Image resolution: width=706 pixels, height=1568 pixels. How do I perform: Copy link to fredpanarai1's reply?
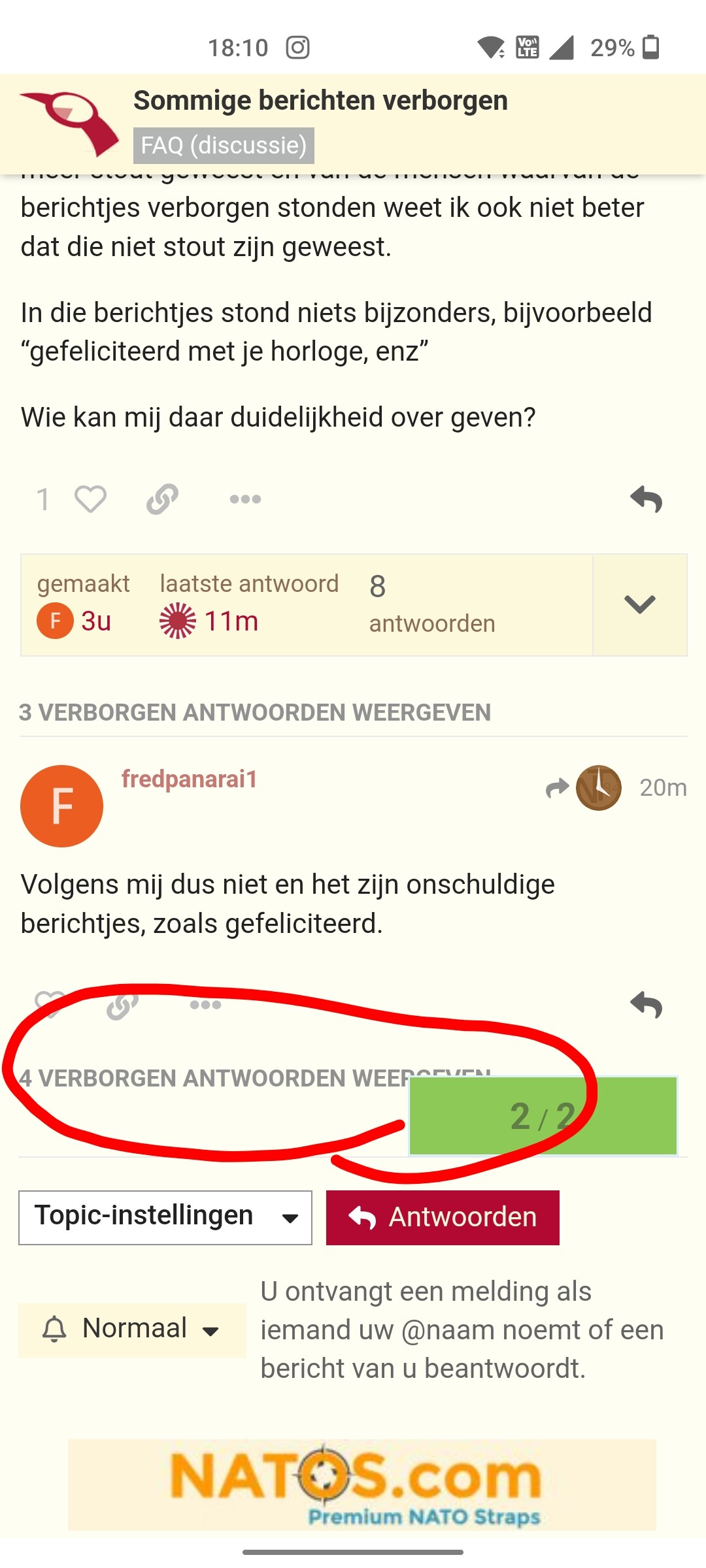click(x=123, y=1005)
